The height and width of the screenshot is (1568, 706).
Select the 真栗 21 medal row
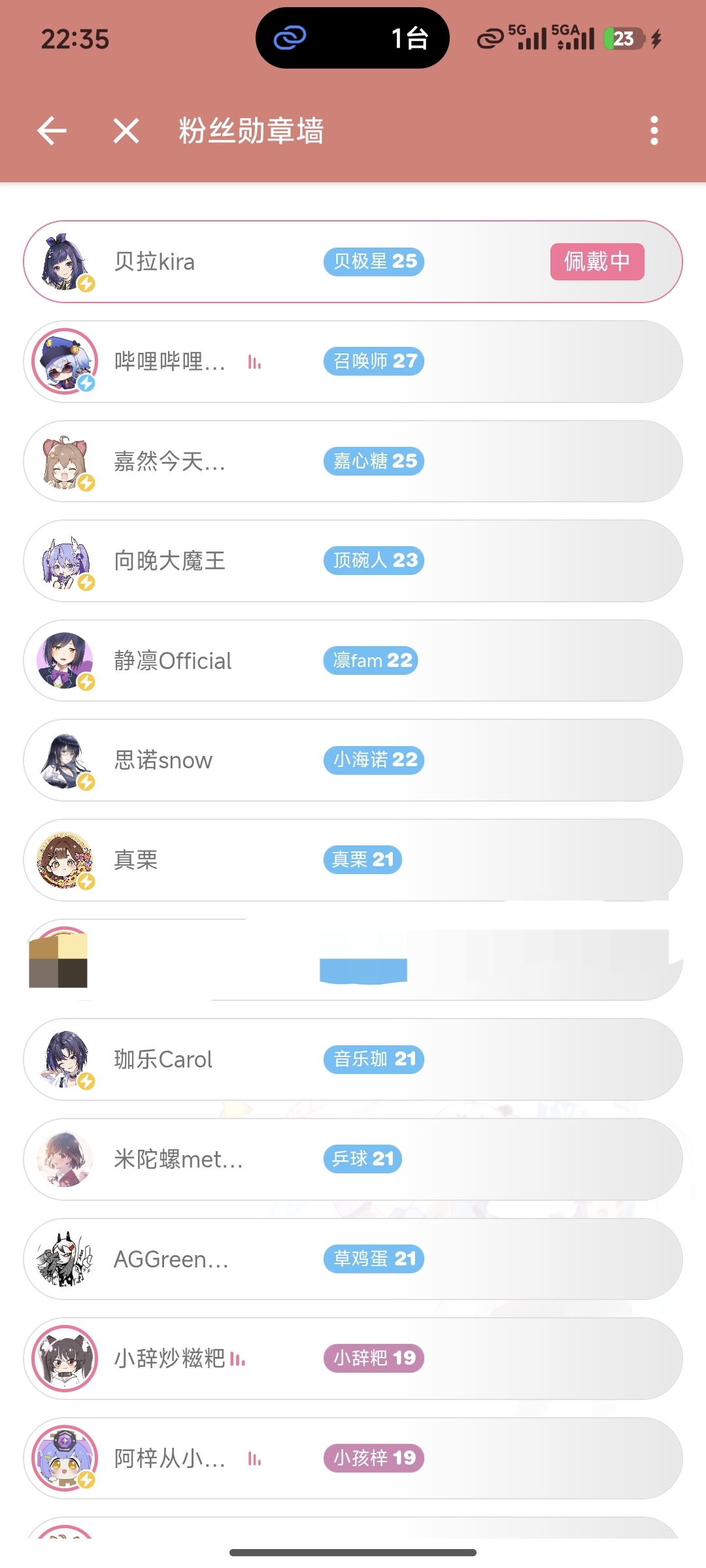pyautogui.click(x=353, y=860)
